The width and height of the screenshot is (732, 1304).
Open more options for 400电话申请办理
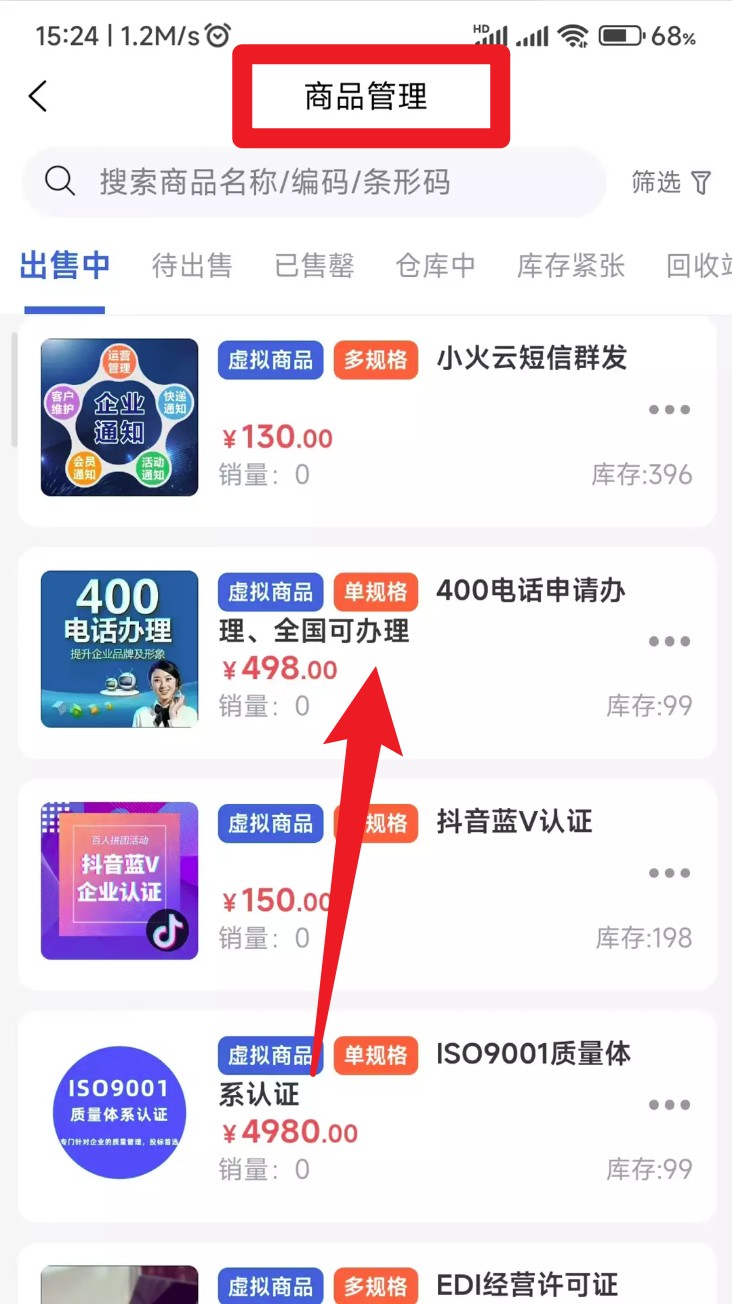[669, 642]
